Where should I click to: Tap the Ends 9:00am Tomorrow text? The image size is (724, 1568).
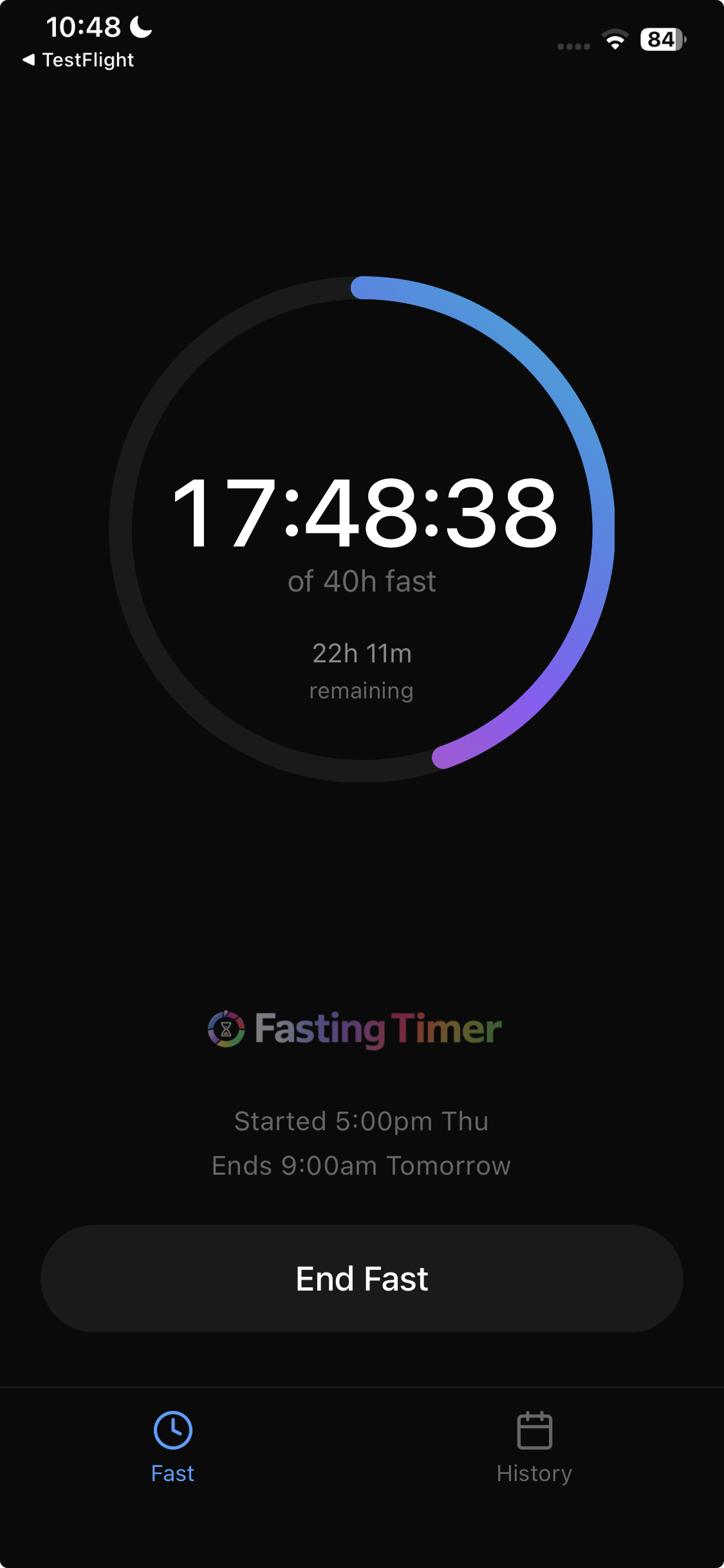tap(362, 1166)
